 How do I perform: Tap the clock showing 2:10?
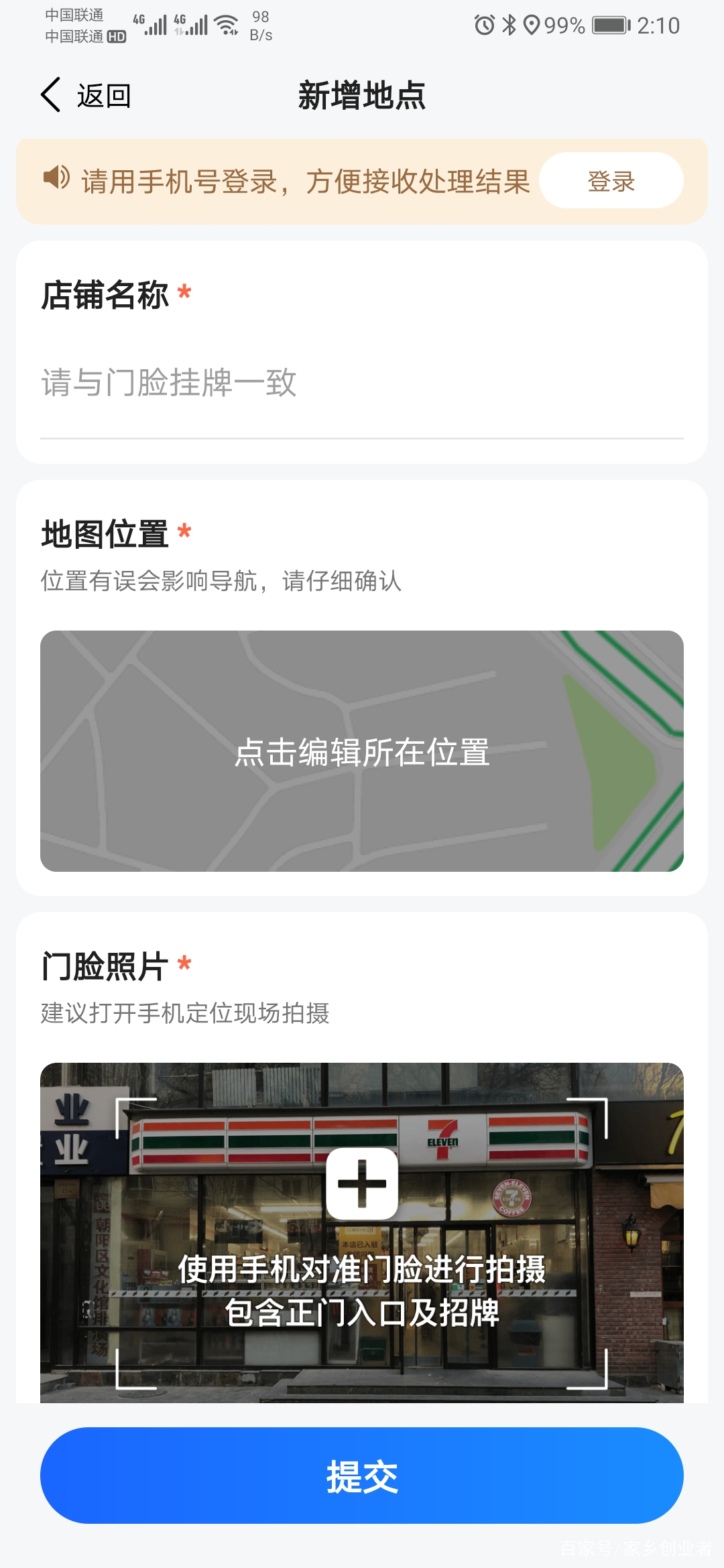click(x=654, y=25)
